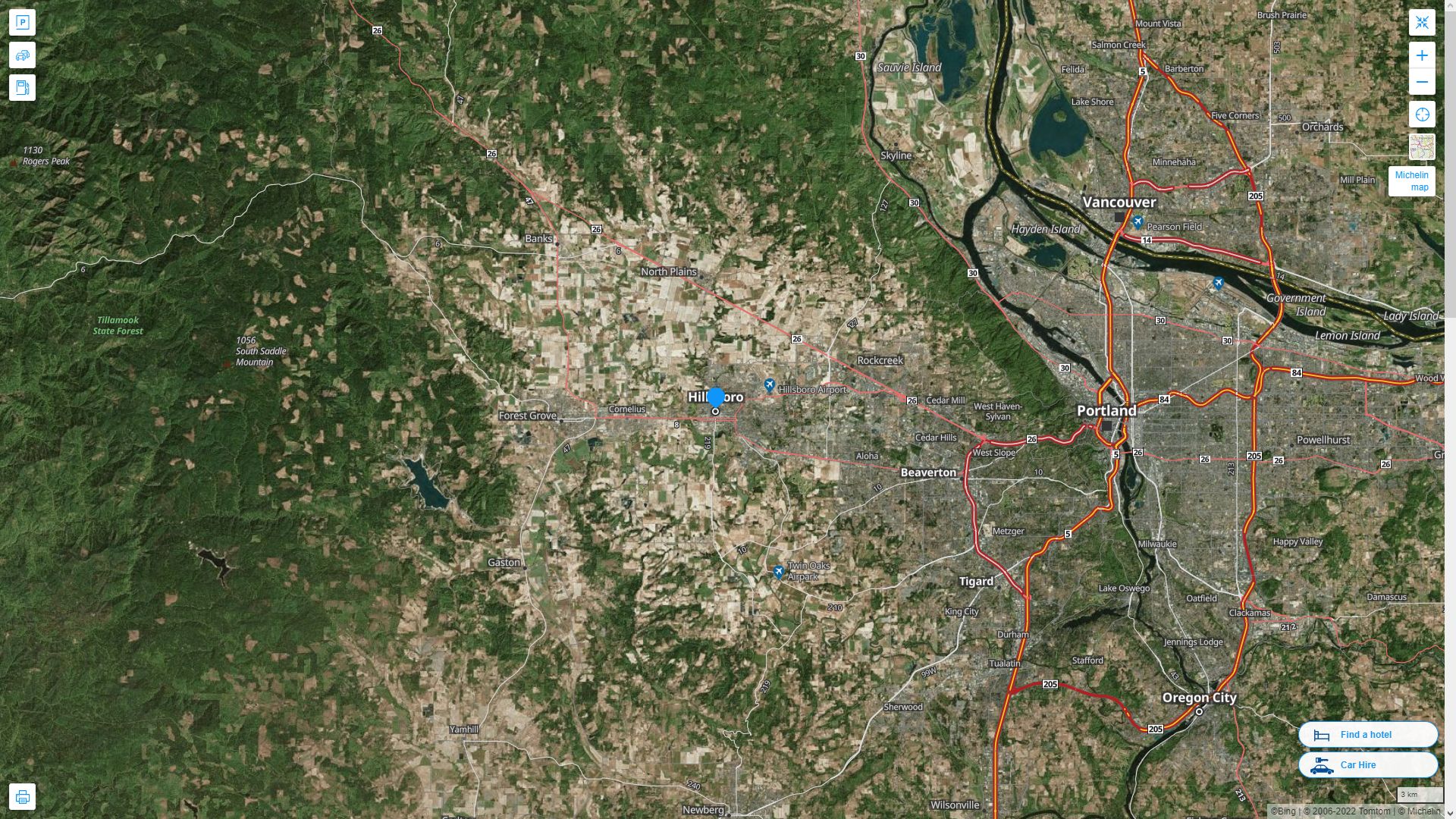Screen dimensions: 1456x819
Task: Show fuel stations on the map
Action: coord(22,88)
